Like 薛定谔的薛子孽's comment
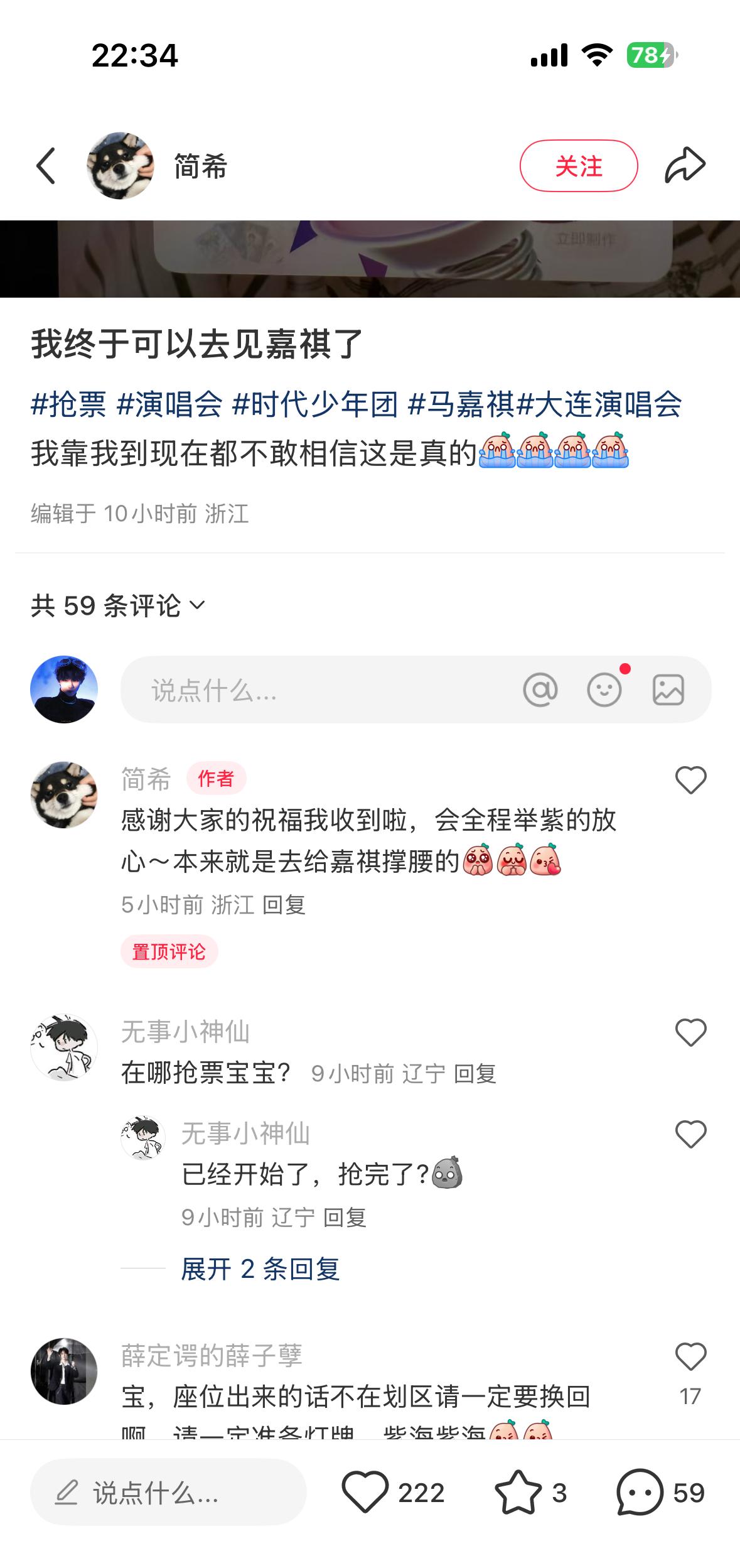Screen dimensions: 740x1568 coord(690,1356)
